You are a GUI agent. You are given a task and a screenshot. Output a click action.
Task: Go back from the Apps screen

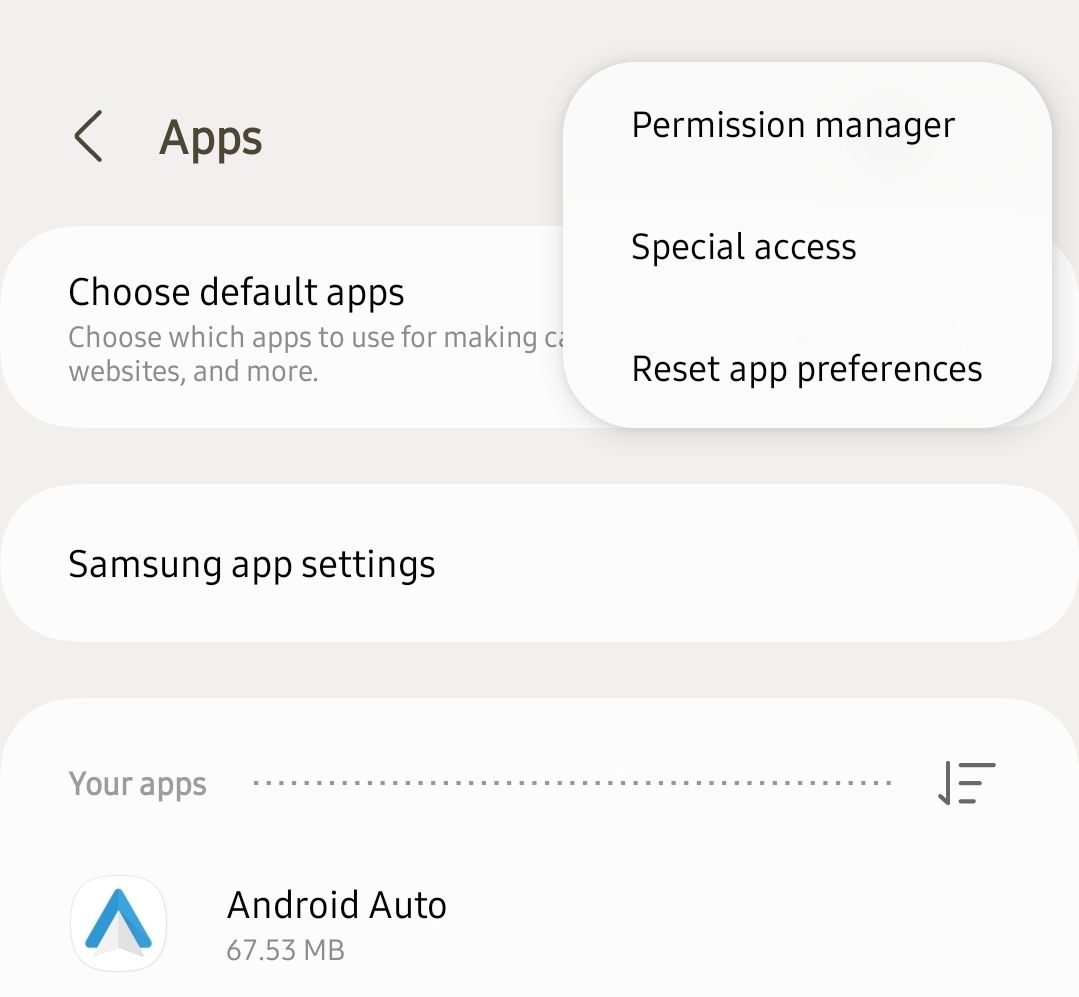click(x=88, y=137)
